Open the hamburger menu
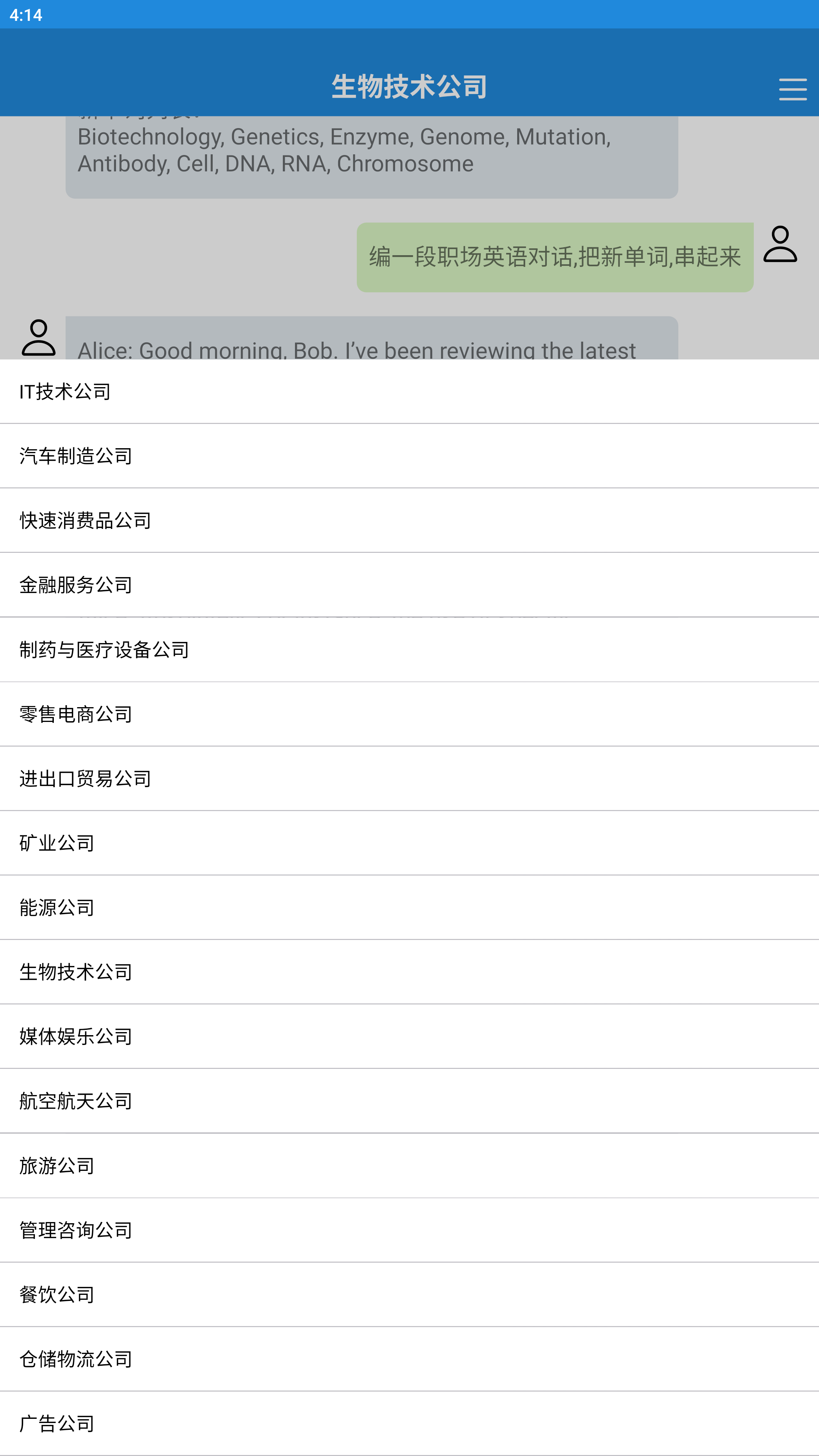The width and height of the screenshot is (819, 1456). [x=794, y=89]
